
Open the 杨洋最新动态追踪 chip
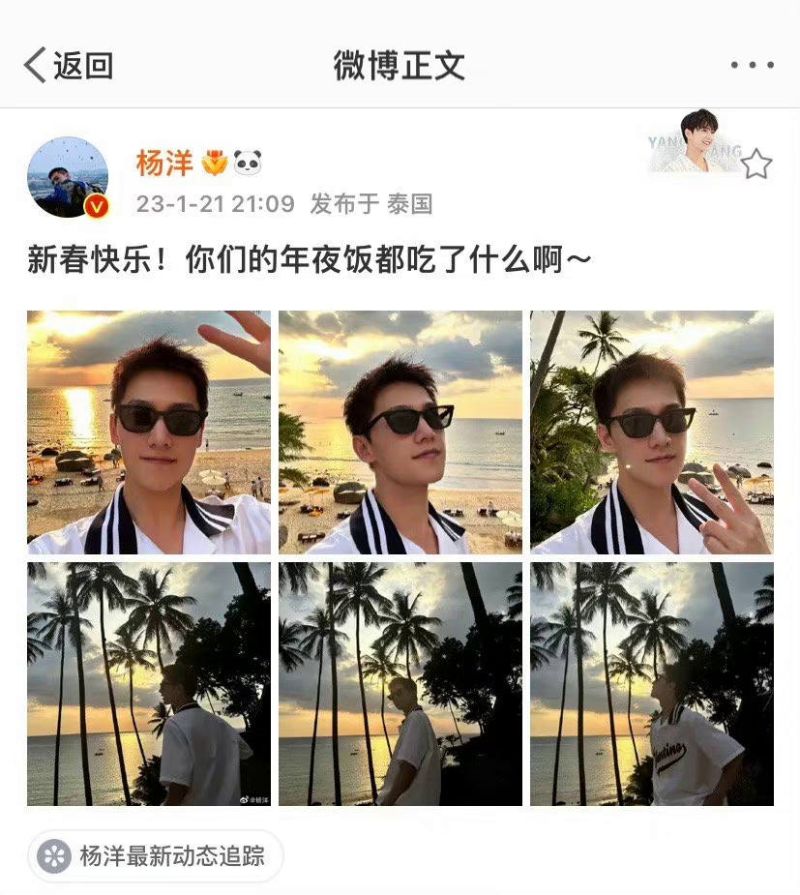click(155, 856)
